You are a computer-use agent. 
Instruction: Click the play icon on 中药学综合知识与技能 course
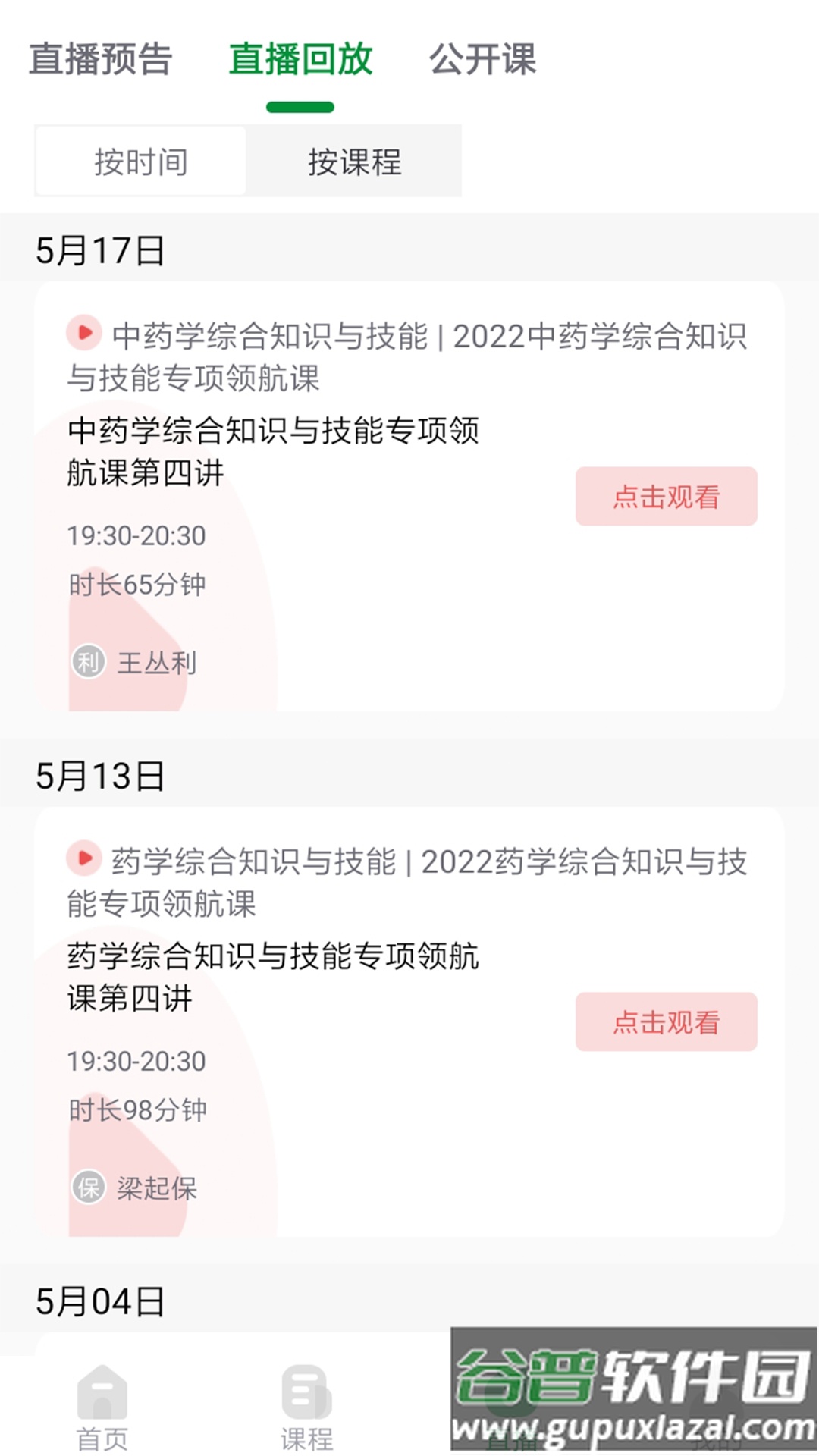[85, 332]
